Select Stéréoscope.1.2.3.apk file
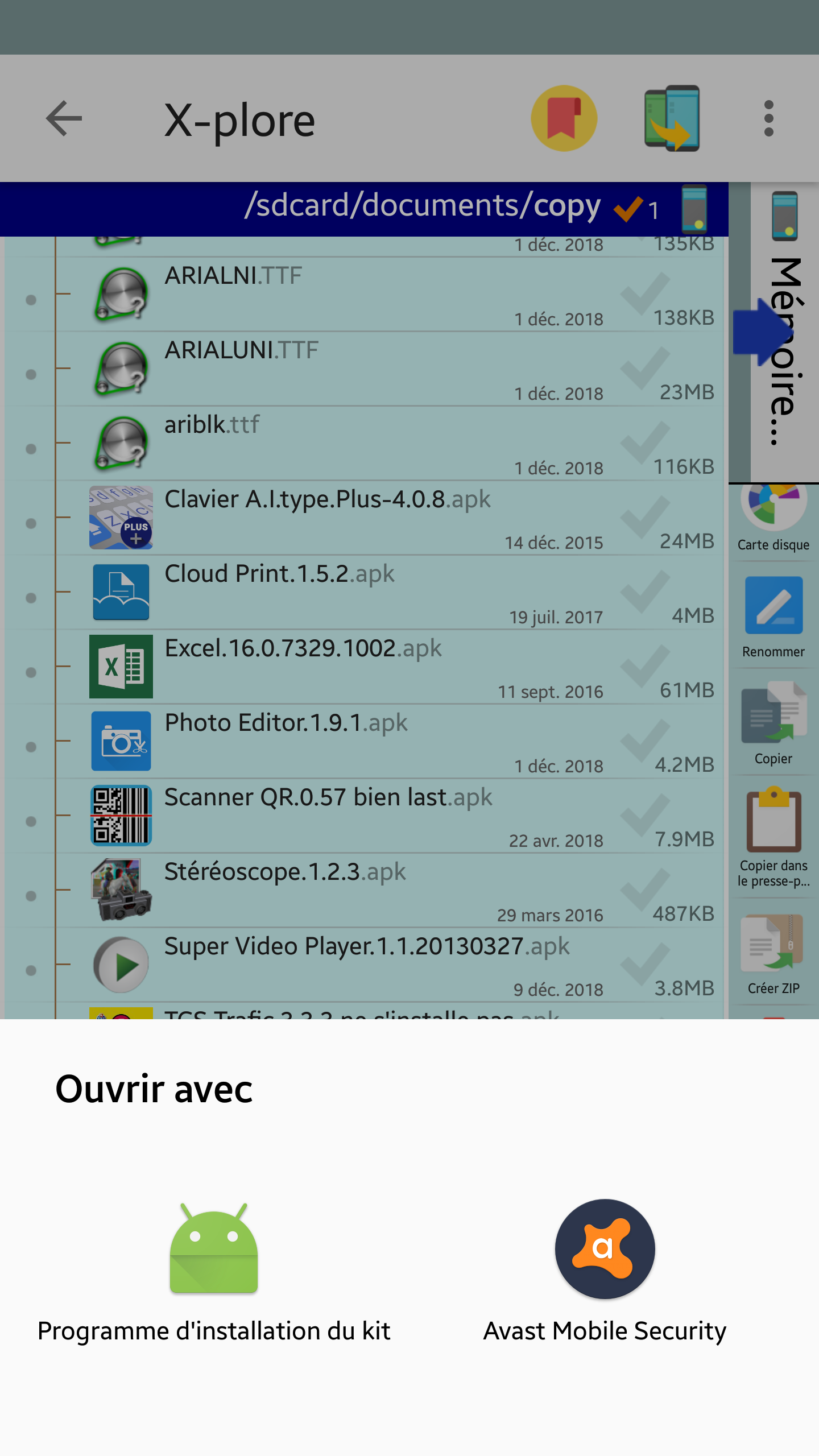Viewport: 819px width, 1456px height. tap(364, 890)
